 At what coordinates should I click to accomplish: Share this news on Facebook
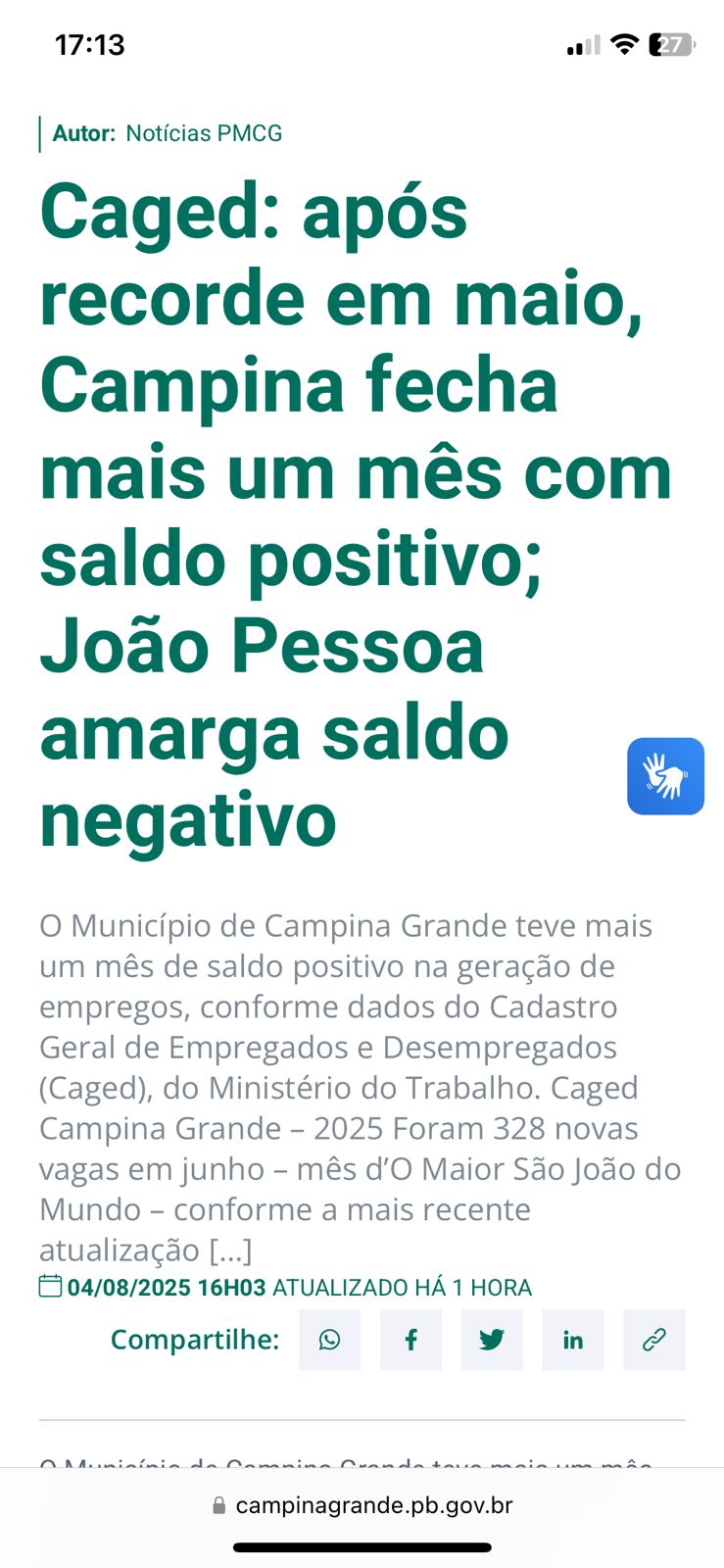click(410, 1340)
